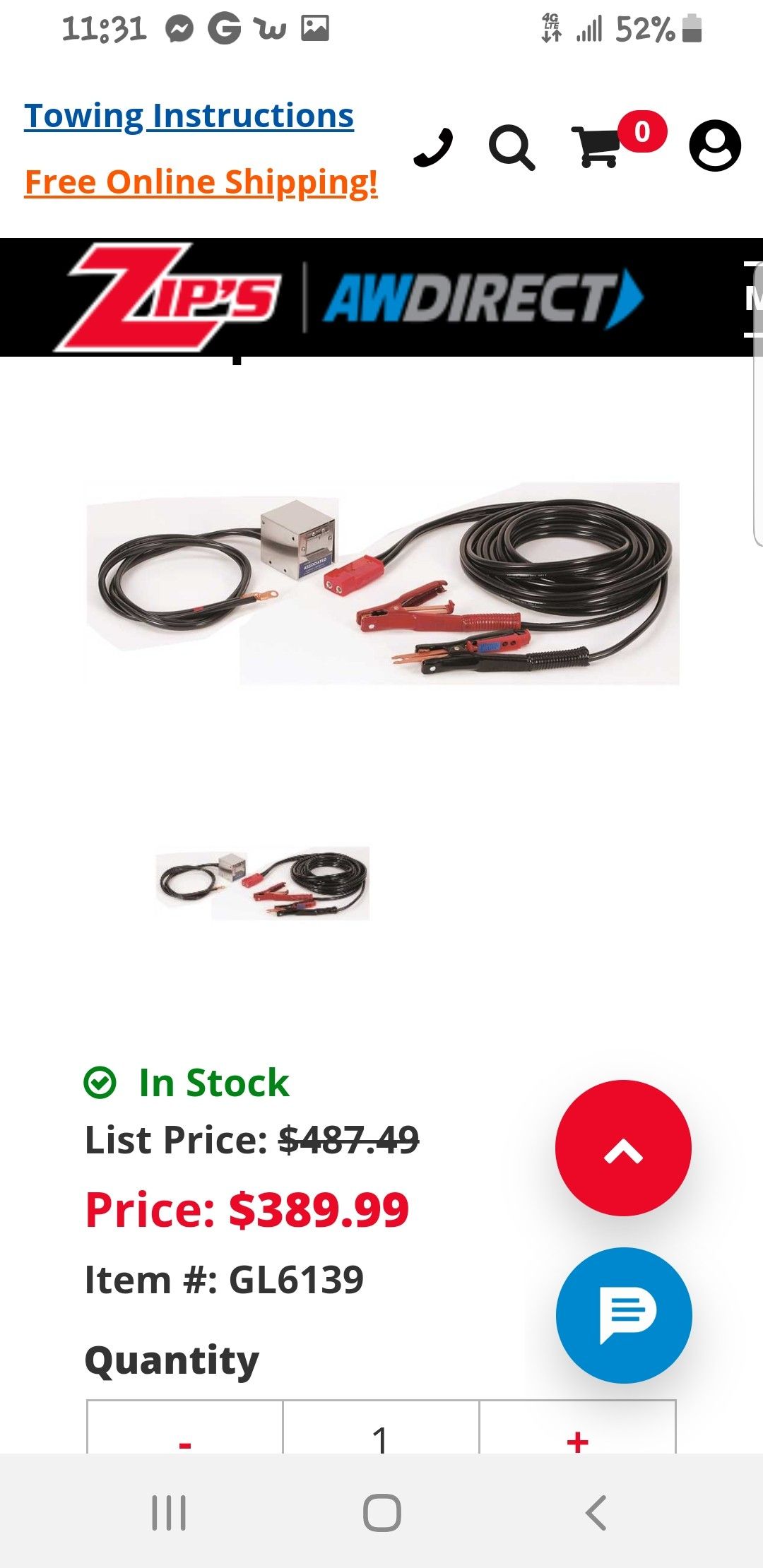The image size is (763, 1568).
Task: Click the Free Online Shipping link
Action: 200,183
